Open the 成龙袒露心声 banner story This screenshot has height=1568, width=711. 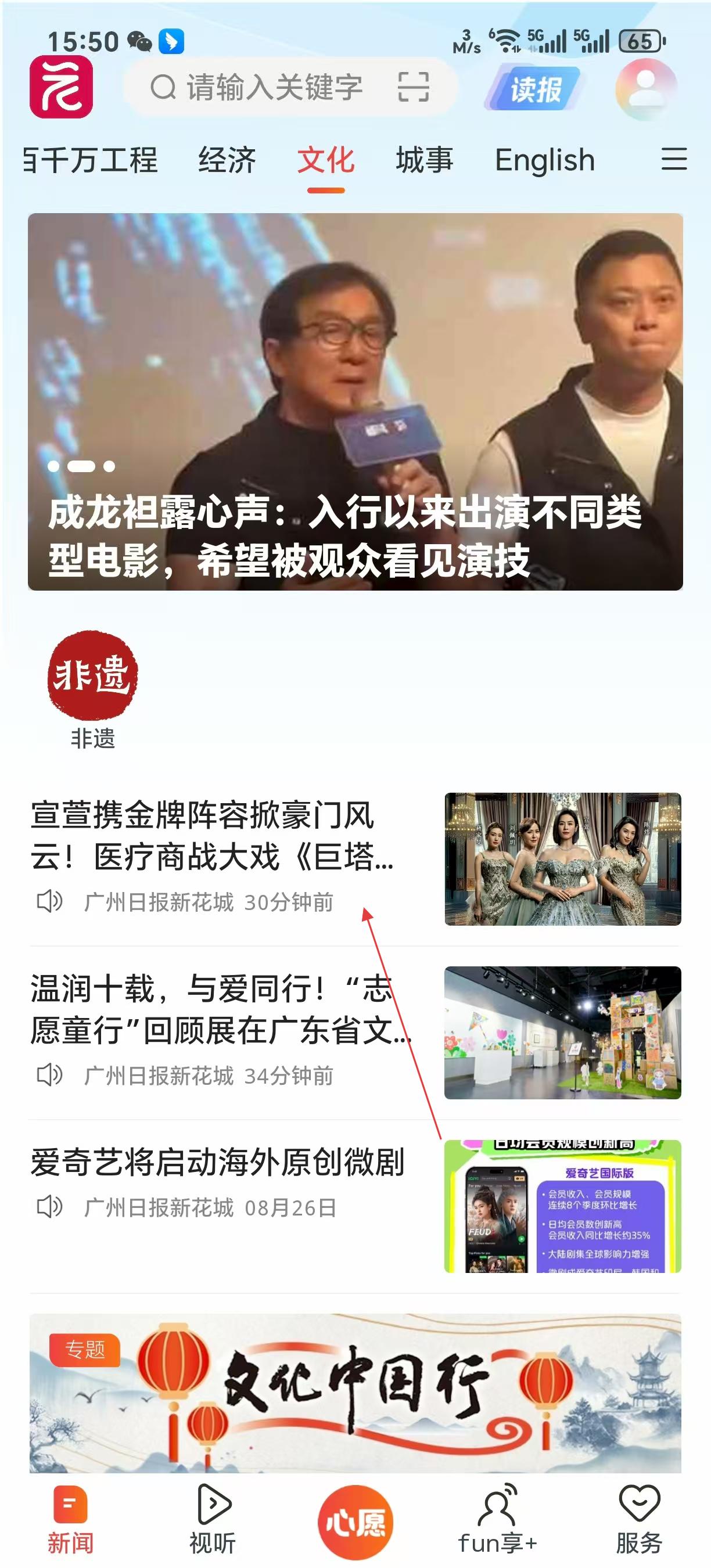(355, 402)
